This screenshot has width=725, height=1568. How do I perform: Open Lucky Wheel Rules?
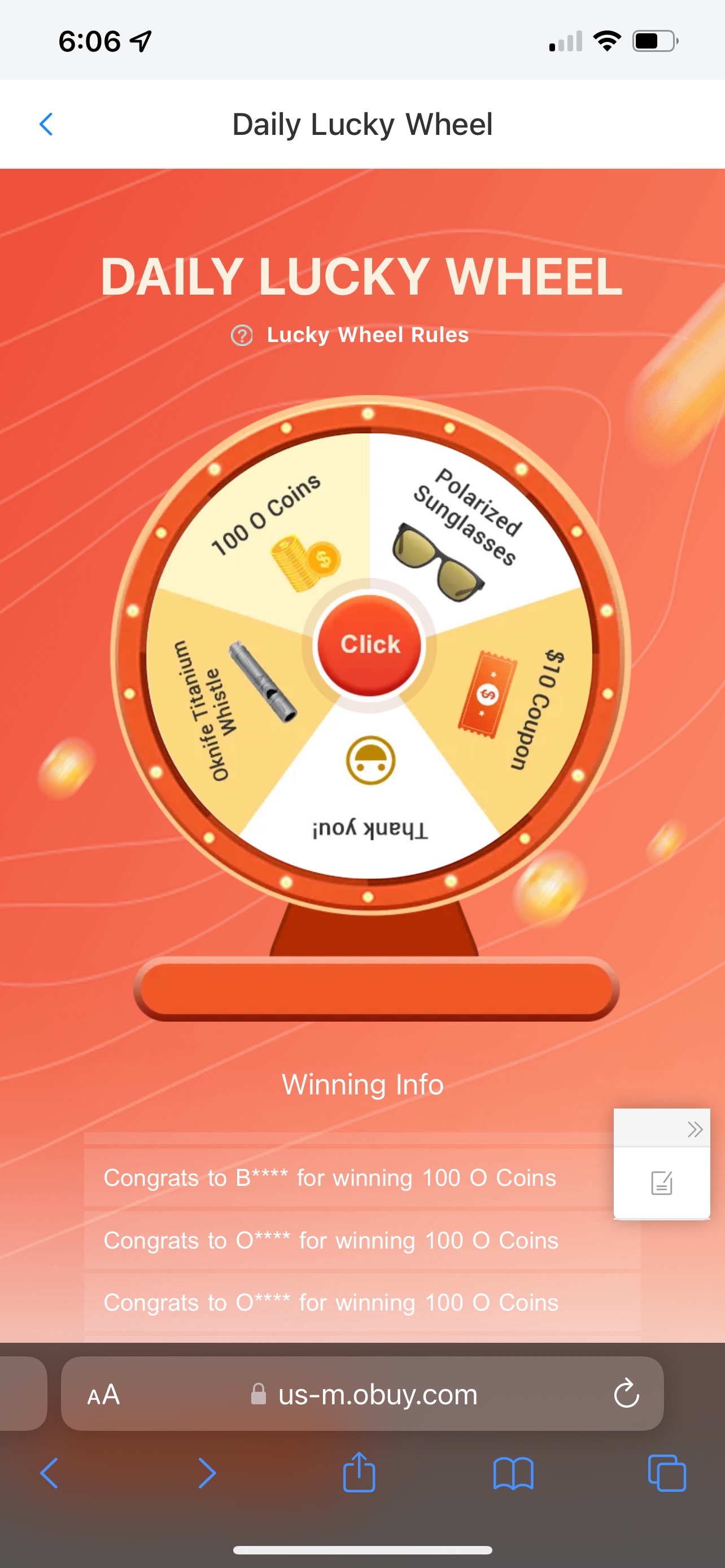[x=350, y=335]
